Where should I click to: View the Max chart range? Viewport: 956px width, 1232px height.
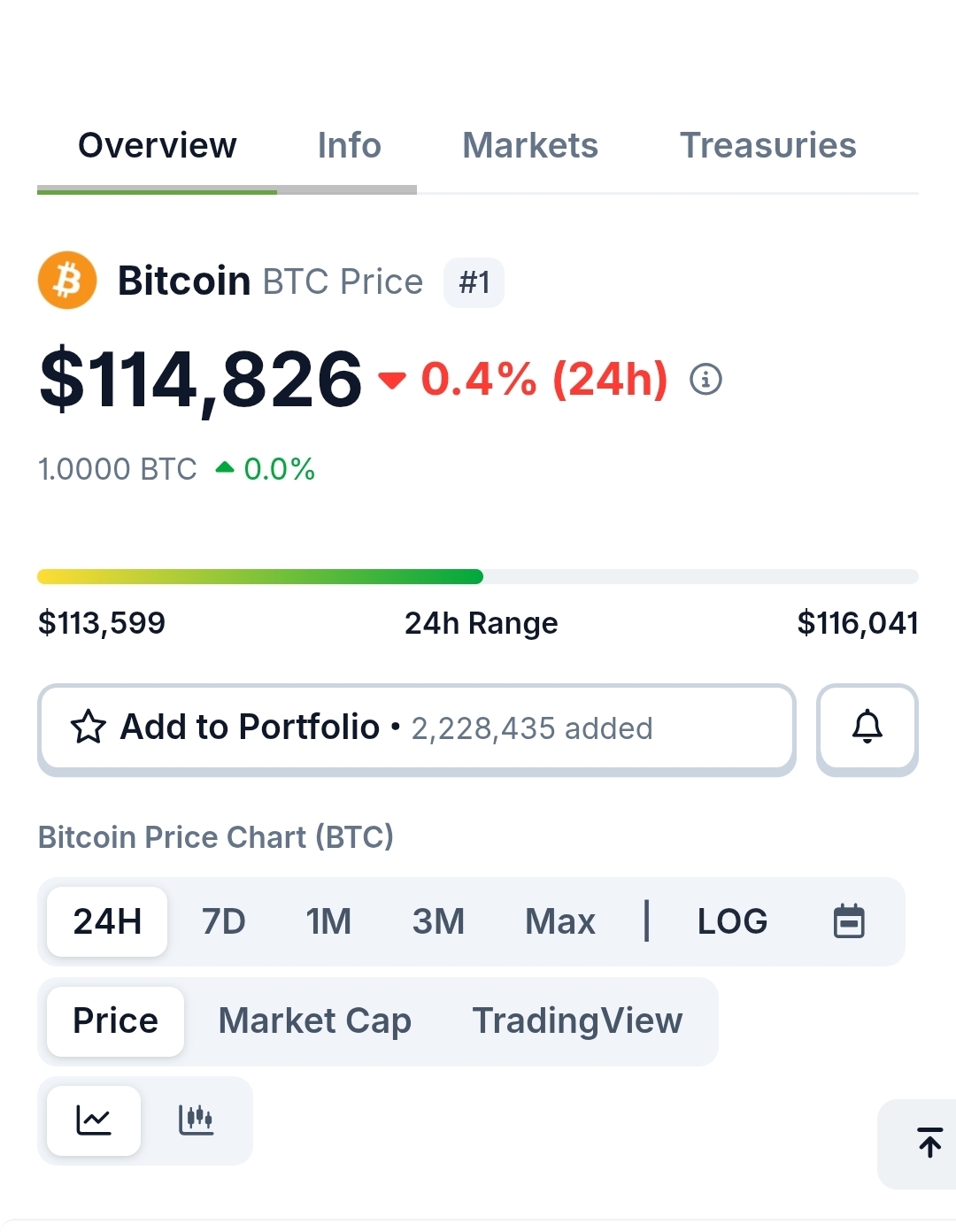[559, 921]
